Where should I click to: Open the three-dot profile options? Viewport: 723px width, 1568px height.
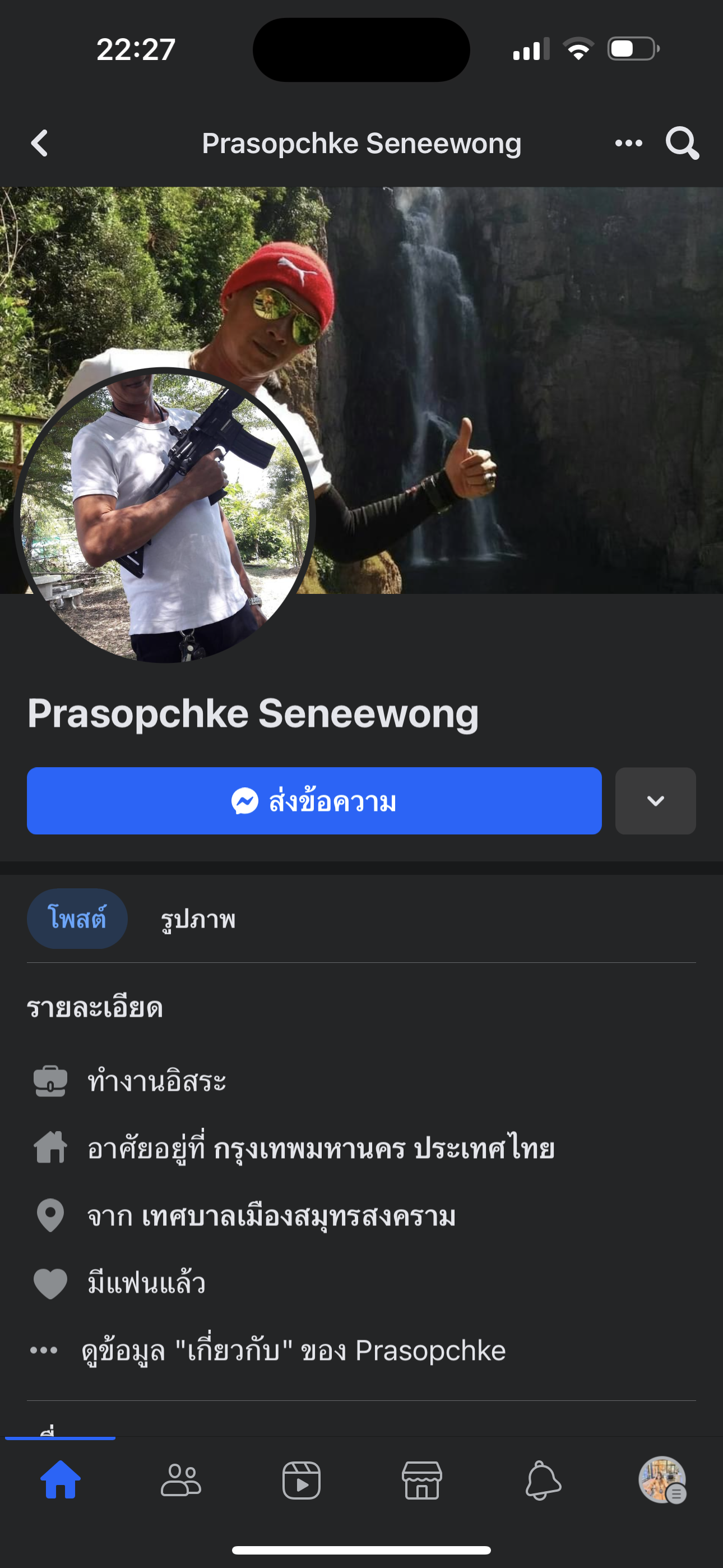(x=628, y=144)
